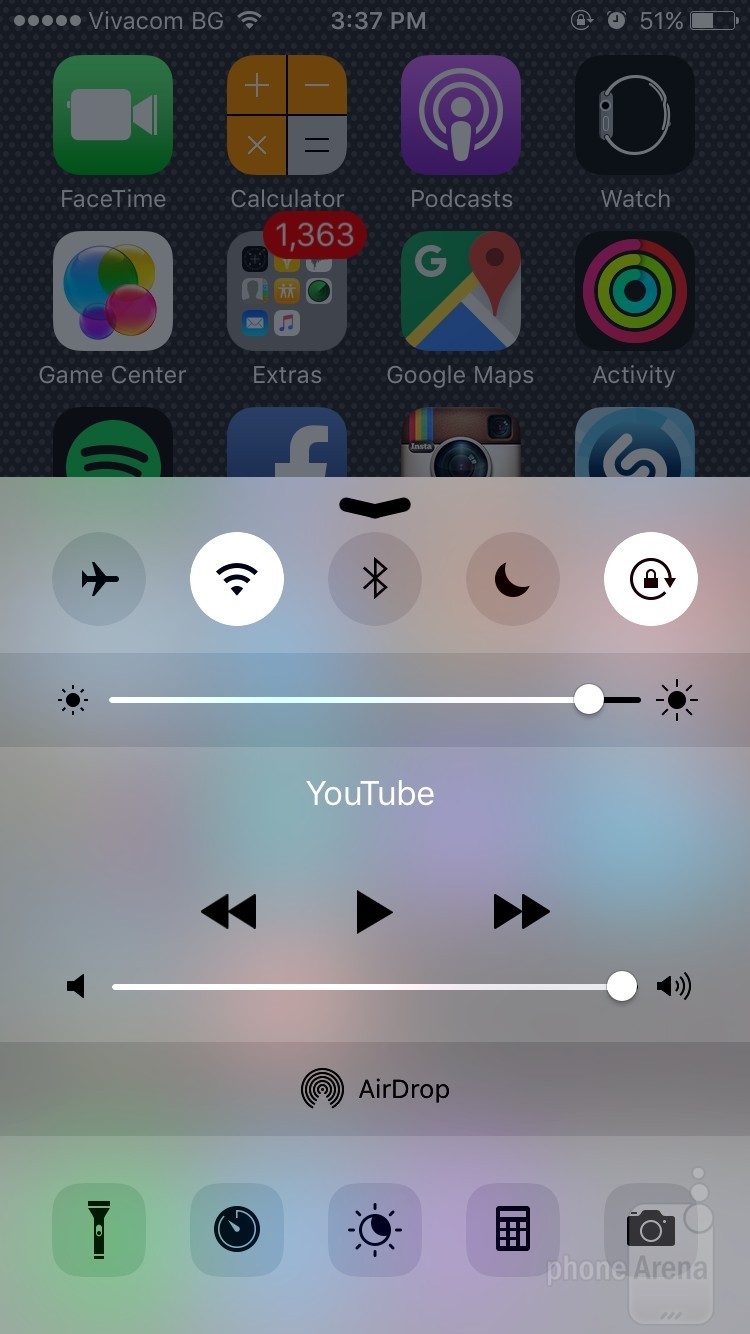This screenshot has height=1334, width=750.
Task: Turn on the flashlight
Action: pyautogui.click(x=99, y=1230)
